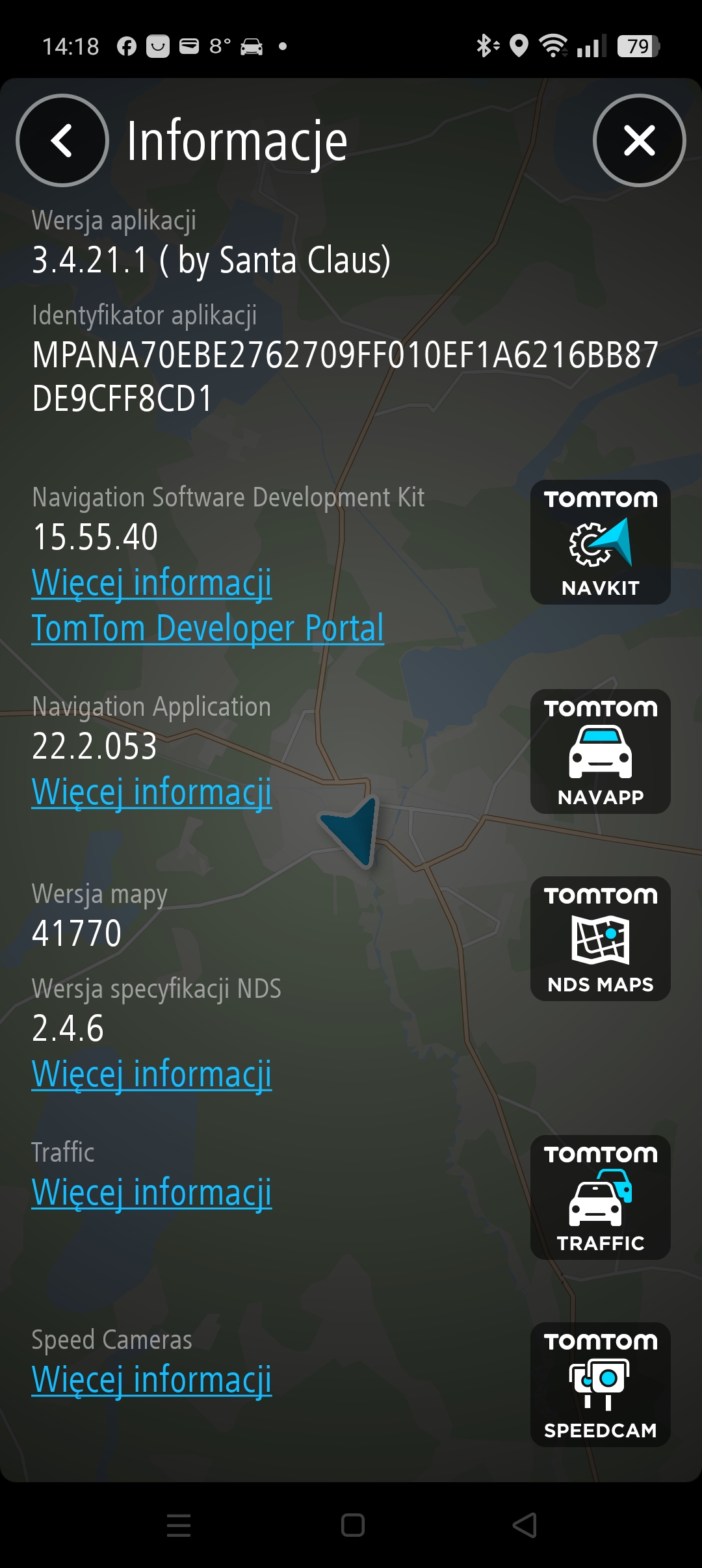Open the system recent apps view
This screenshot has height=1568, width=702.
(x=179, y=1525)
